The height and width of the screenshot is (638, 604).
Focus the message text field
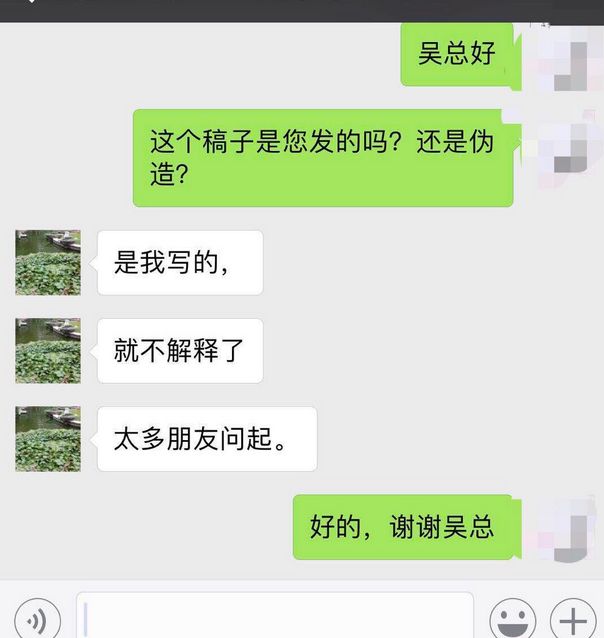275,617
